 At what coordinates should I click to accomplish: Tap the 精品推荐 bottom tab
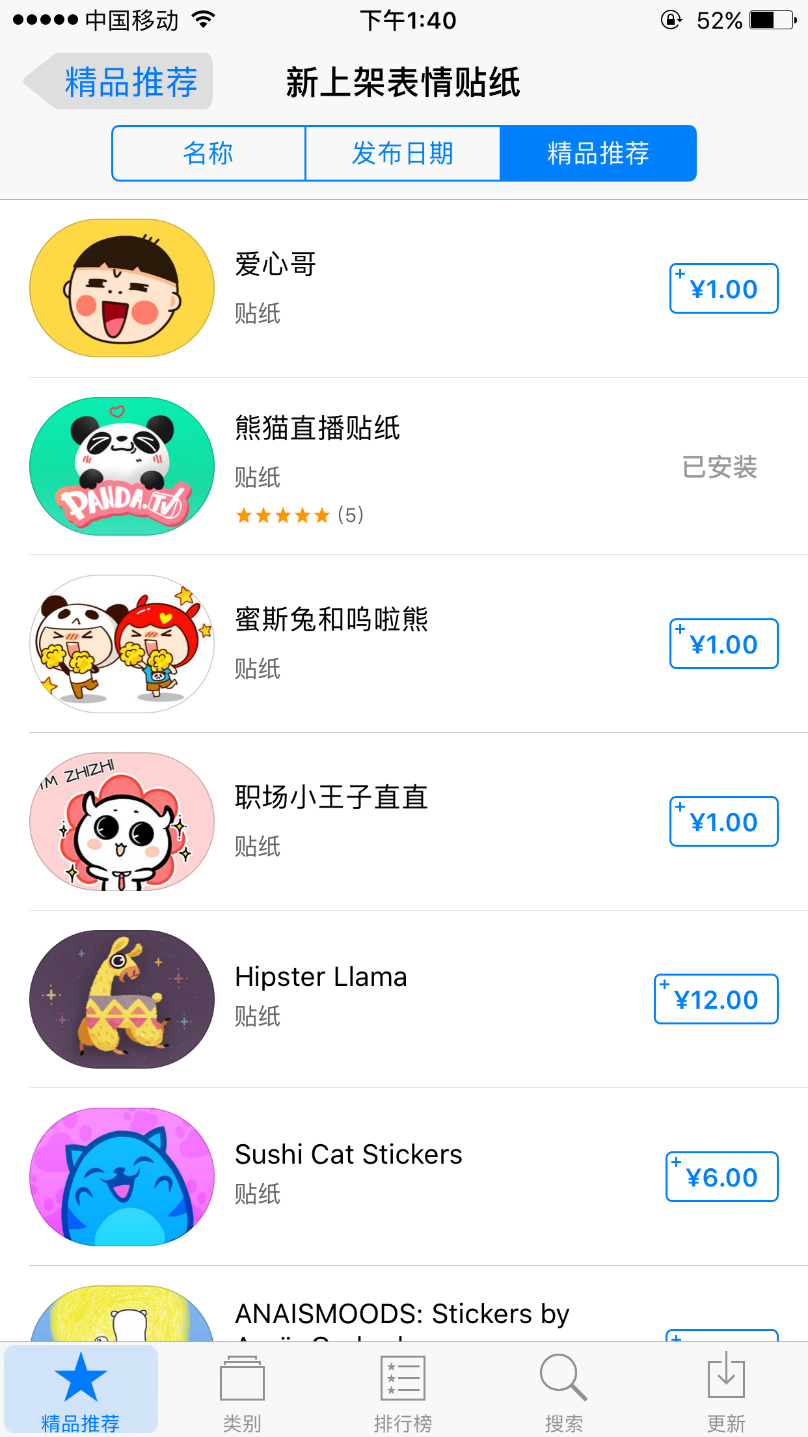pos(81,1392)
